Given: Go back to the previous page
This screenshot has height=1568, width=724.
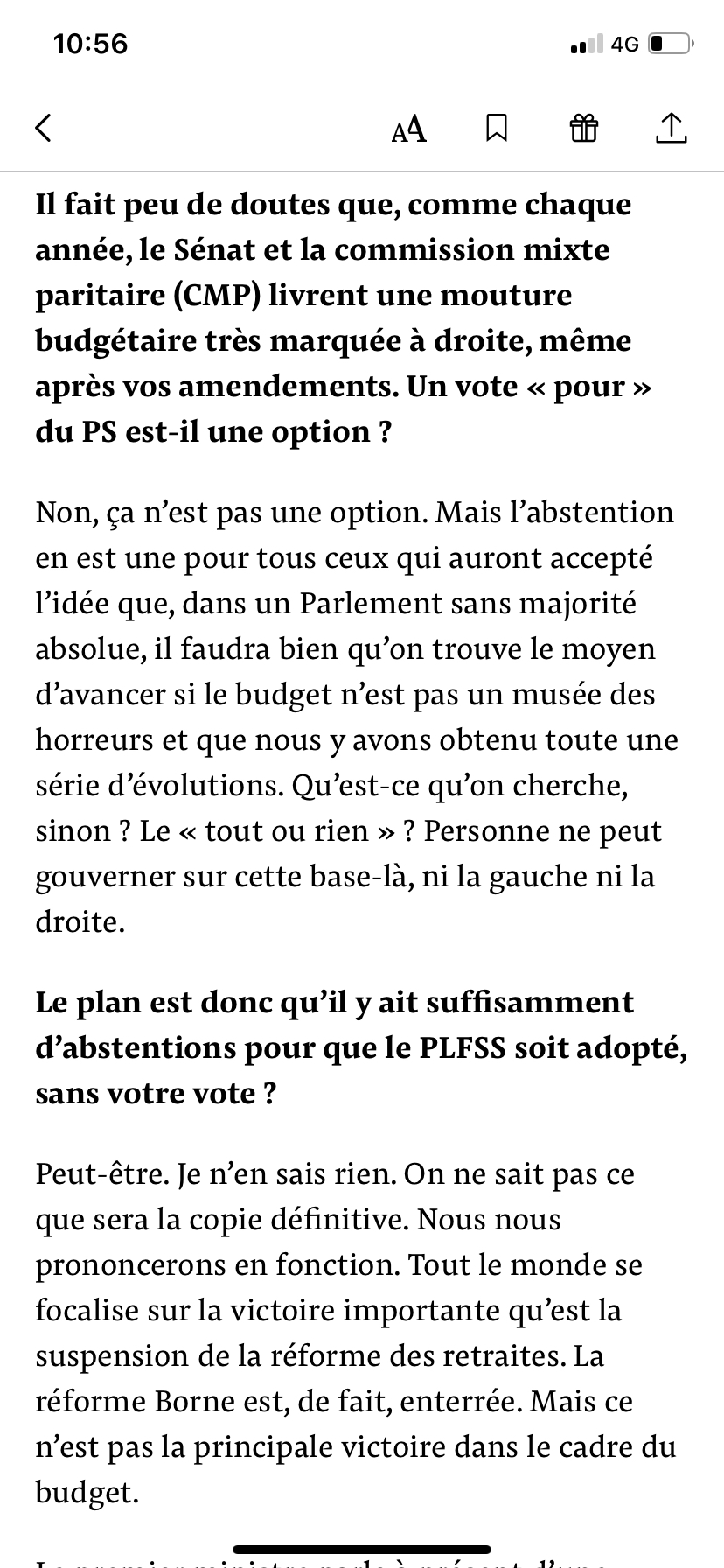Looking at the screenshot, I should 44,129.
